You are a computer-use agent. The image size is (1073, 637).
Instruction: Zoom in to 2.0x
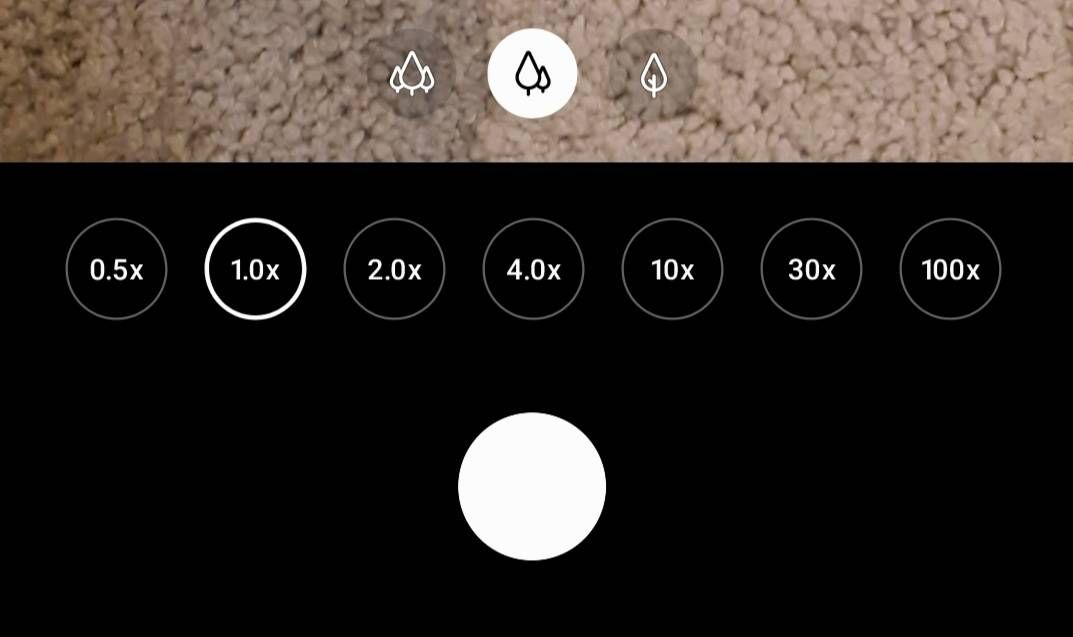pyautogui.click(x=394, y=269)
